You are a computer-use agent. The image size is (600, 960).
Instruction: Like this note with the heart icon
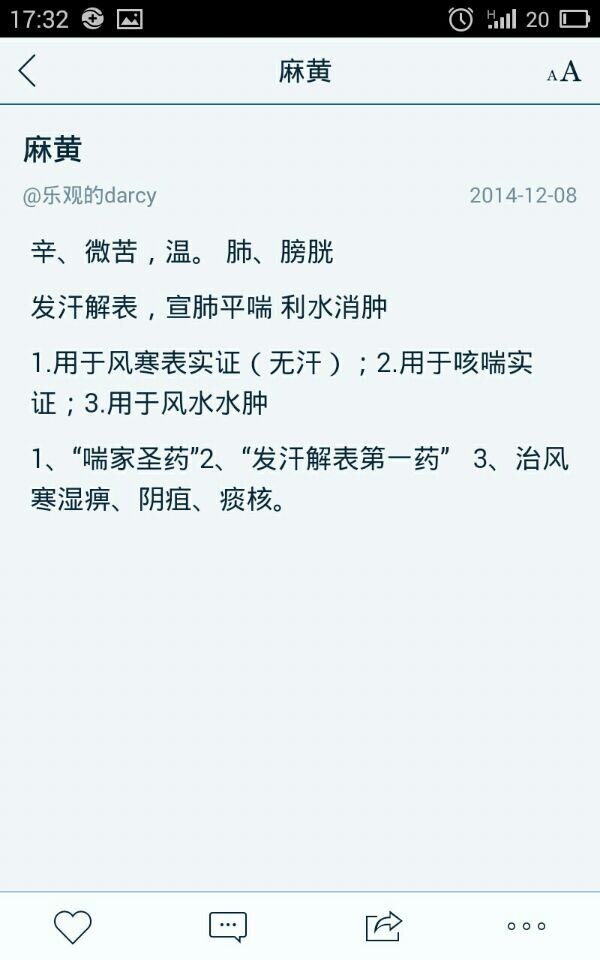(x=73, y=926)
